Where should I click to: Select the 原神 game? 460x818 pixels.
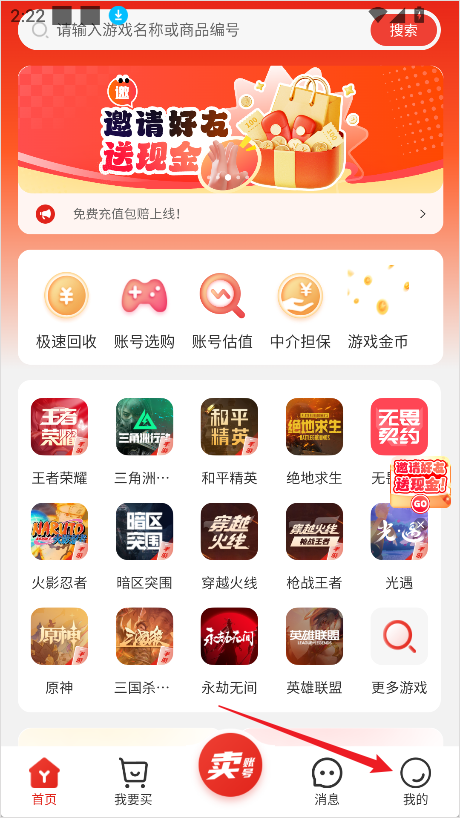pyautogui.click(x=59, y=651)
